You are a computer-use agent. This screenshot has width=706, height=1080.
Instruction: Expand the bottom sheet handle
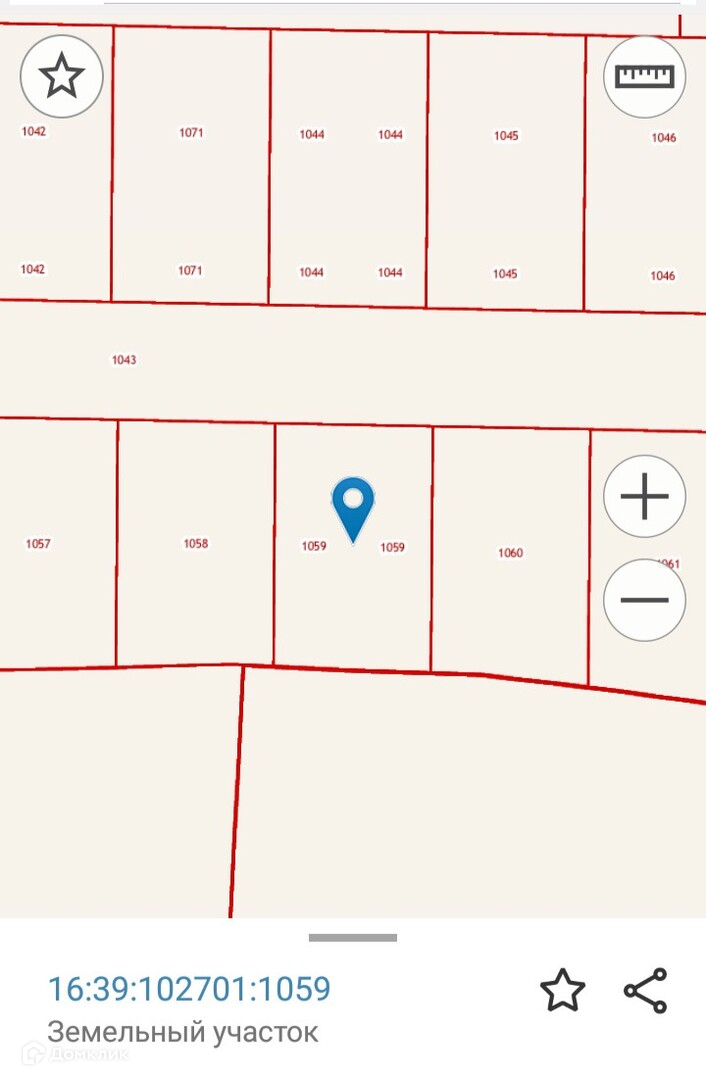click(x=353, y=937)
